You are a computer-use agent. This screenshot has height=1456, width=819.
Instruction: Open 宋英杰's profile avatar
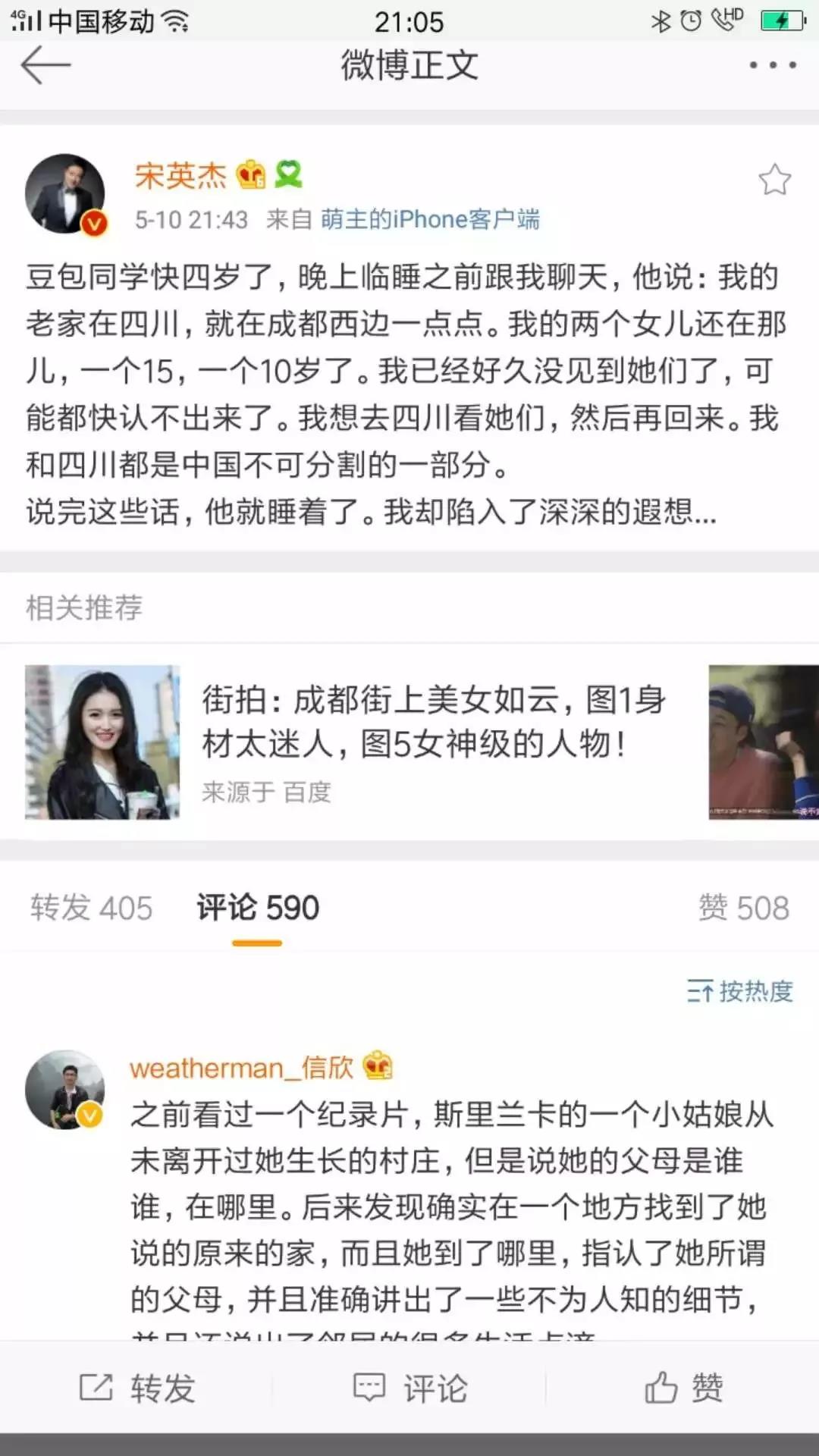point(65,194)
